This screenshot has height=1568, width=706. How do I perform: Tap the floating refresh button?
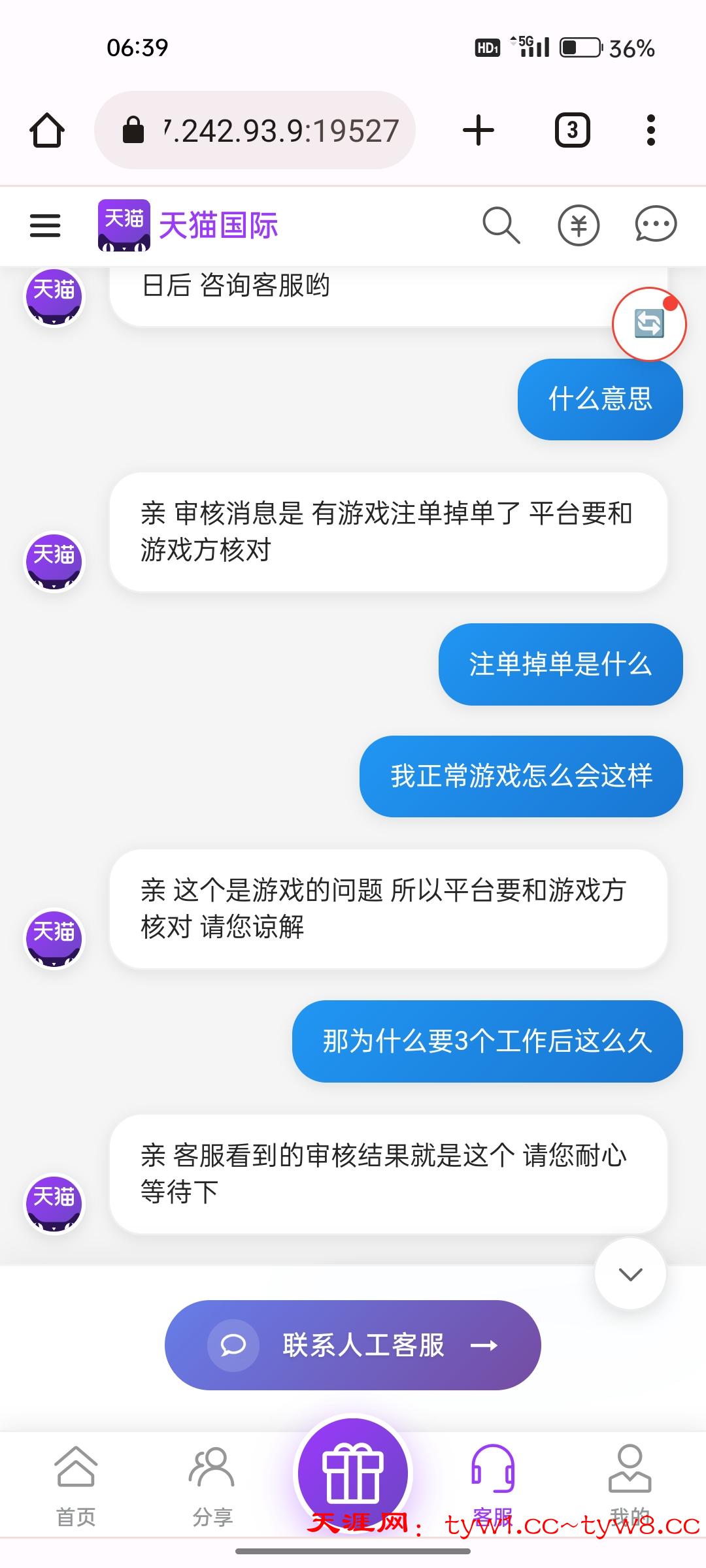click(649, 324)
